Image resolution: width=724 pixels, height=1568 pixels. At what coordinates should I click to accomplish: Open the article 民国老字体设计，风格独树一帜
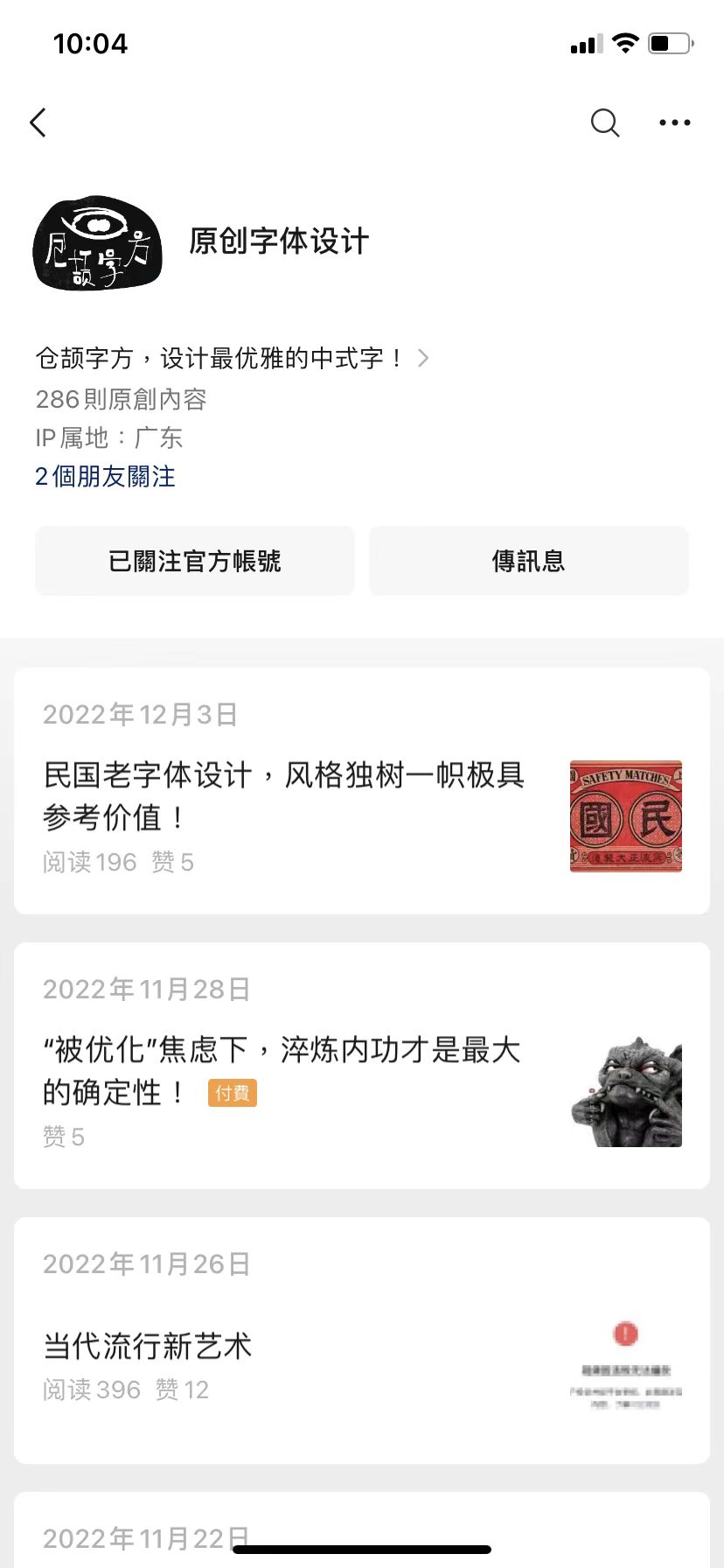pos(284,795)
